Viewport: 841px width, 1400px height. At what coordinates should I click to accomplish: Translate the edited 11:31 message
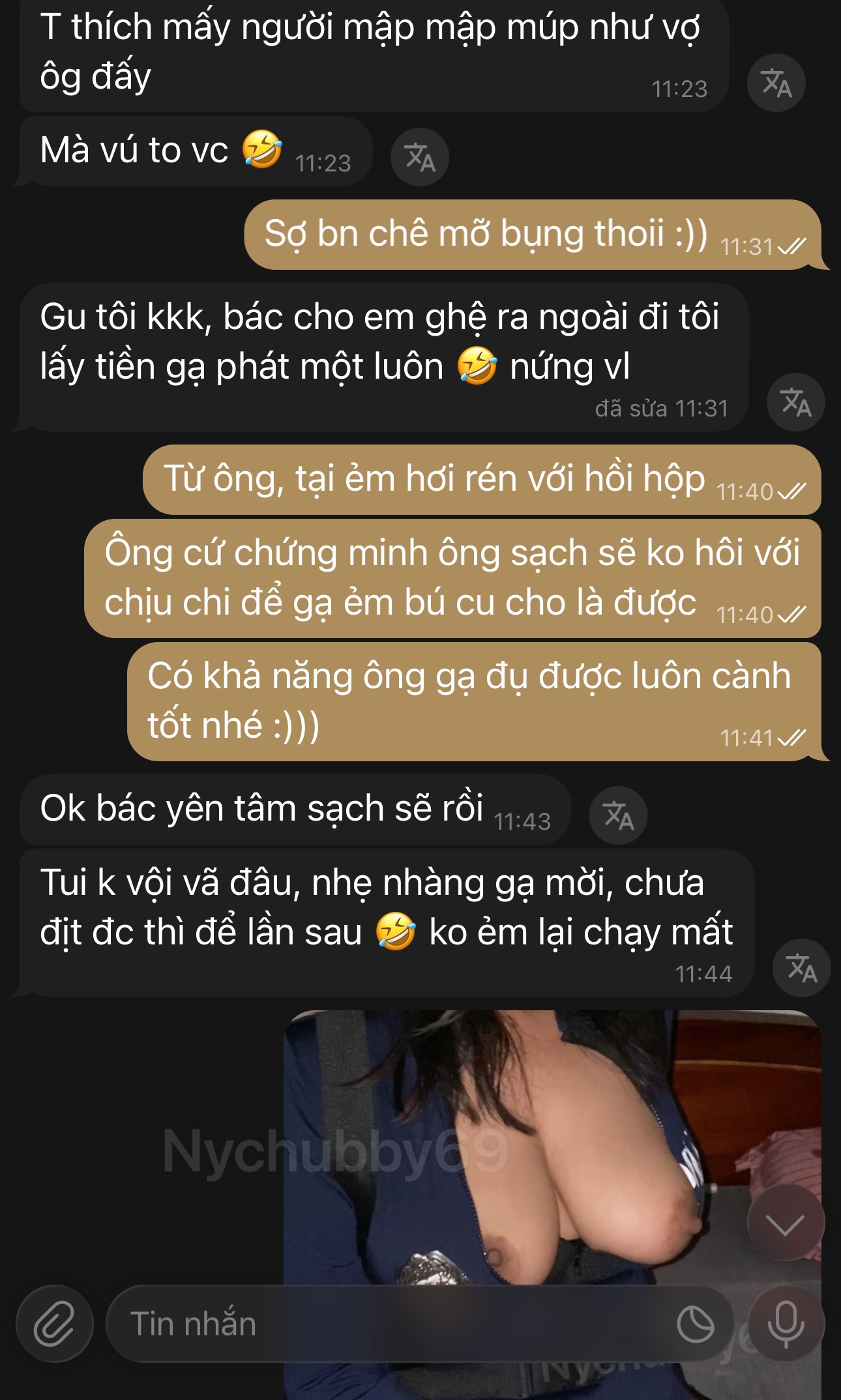click(x=795, y=401)
